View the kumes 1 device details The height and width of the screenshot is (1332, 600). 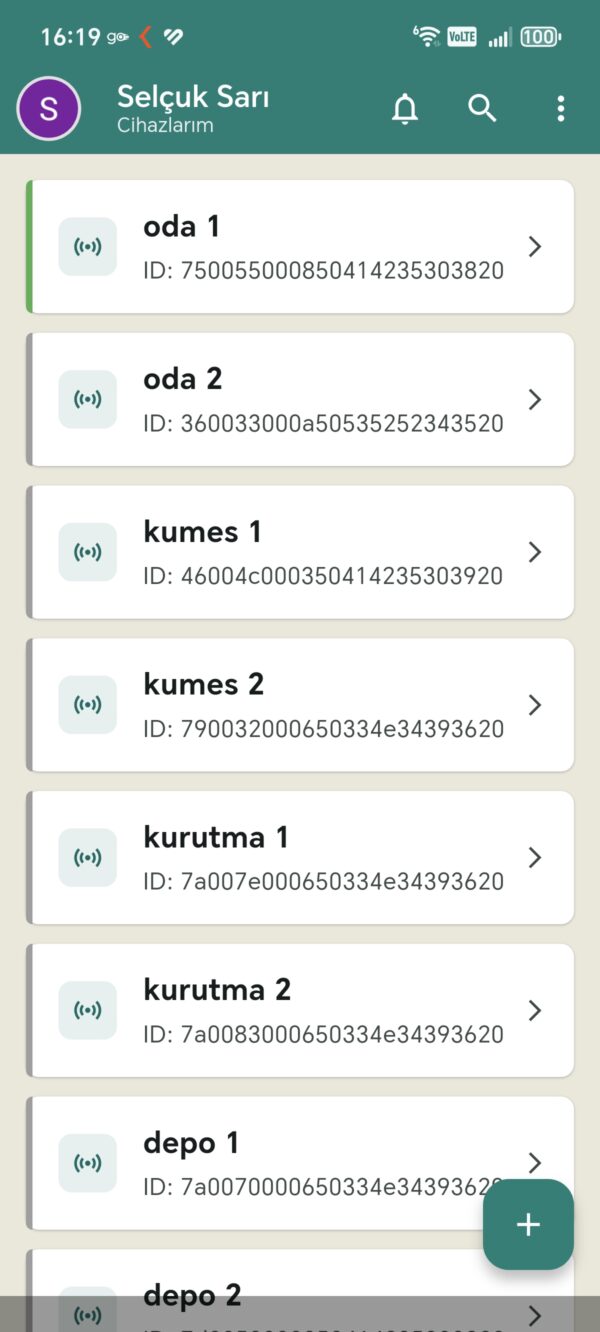point(300,552)
